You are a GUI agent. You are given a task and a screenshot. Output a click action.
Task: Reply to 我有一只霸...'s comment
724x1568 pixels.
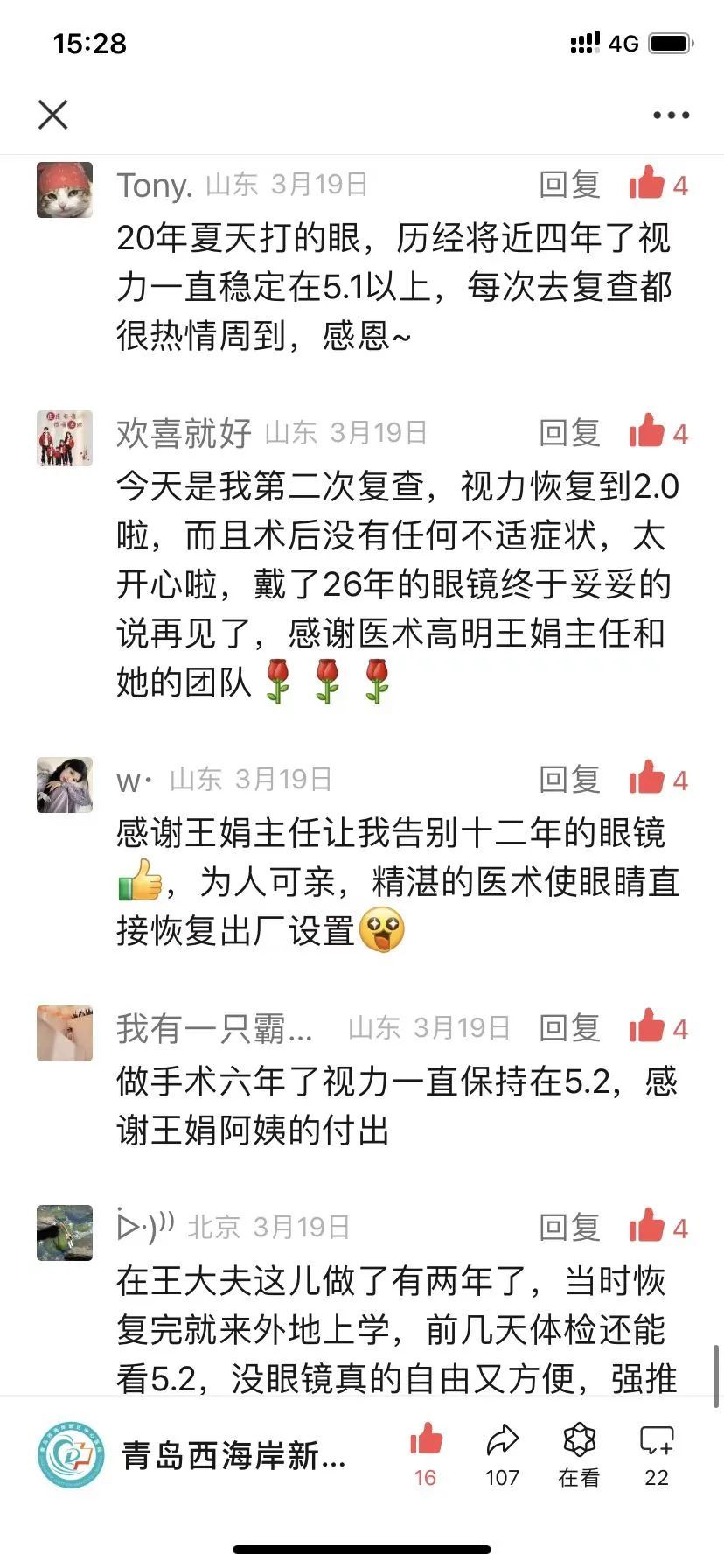(569, 1028)
